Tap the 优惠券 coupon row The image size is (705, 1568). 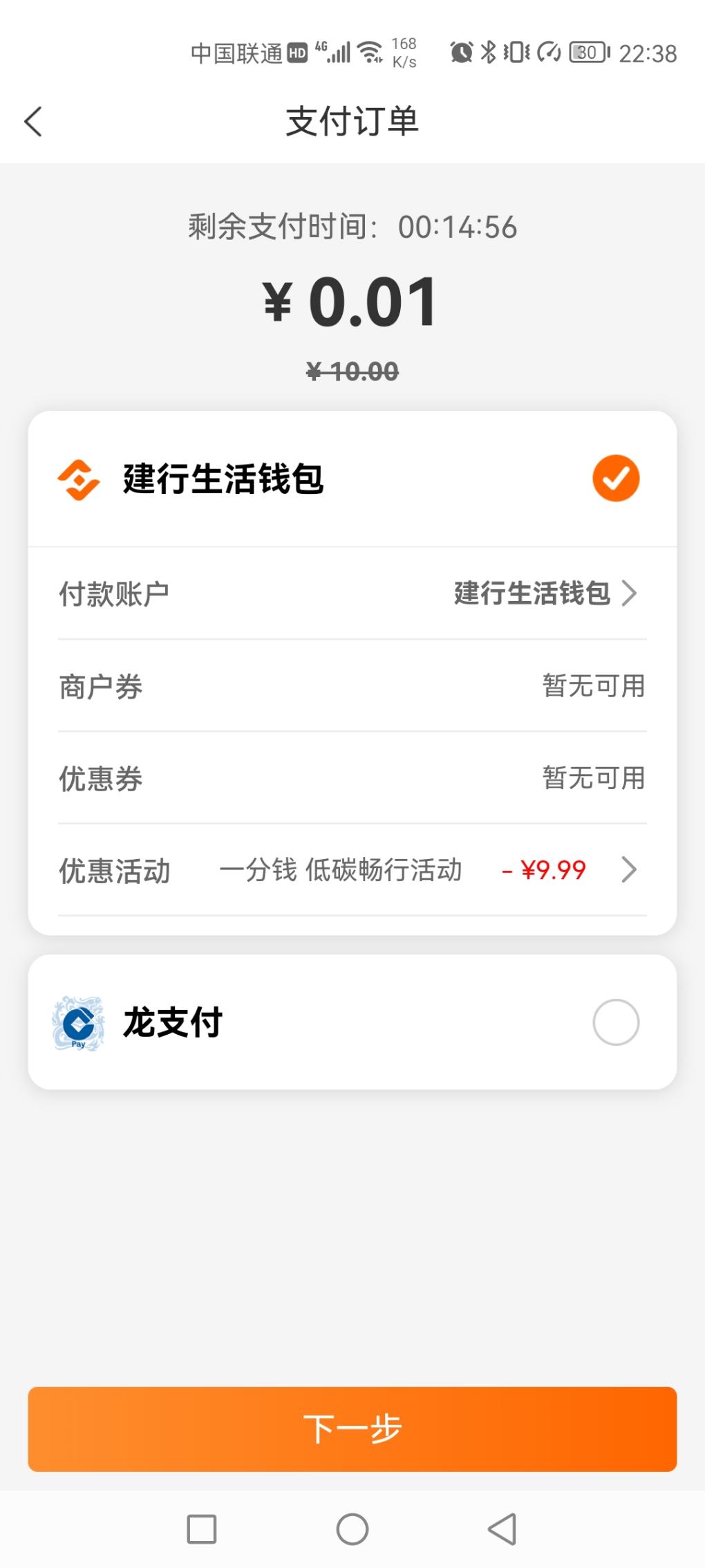[352, 779]
